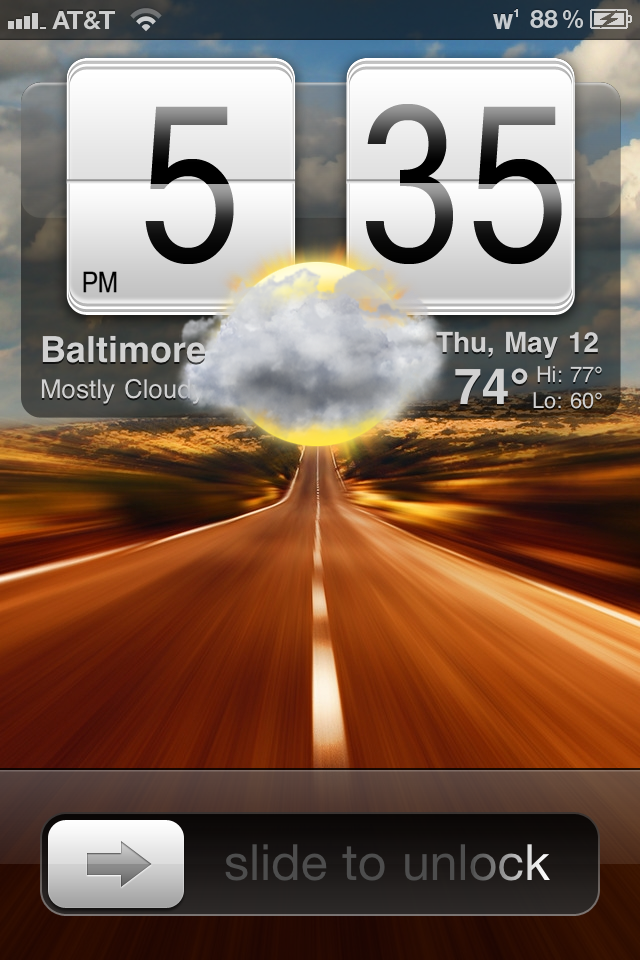Image resolution: width=640 pixels, height=960 pixels.
Task: Open the Baltimore weather clock widget
Action: pos(320,250)
